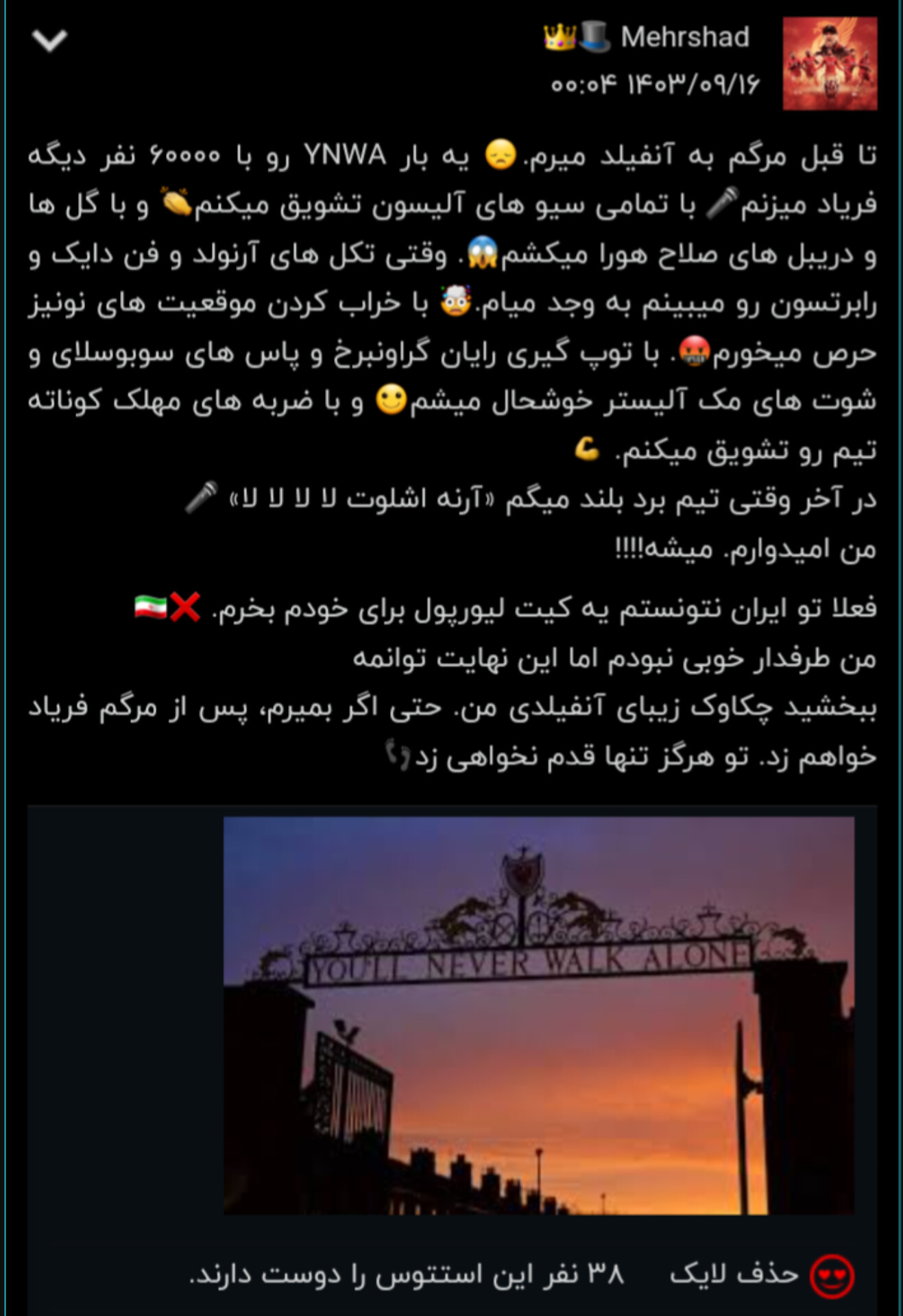Viewport: 903px width, 1316px height.
Task: View the You'll Never Walk Alone gate photo
Action: (x=538, y=1015)
